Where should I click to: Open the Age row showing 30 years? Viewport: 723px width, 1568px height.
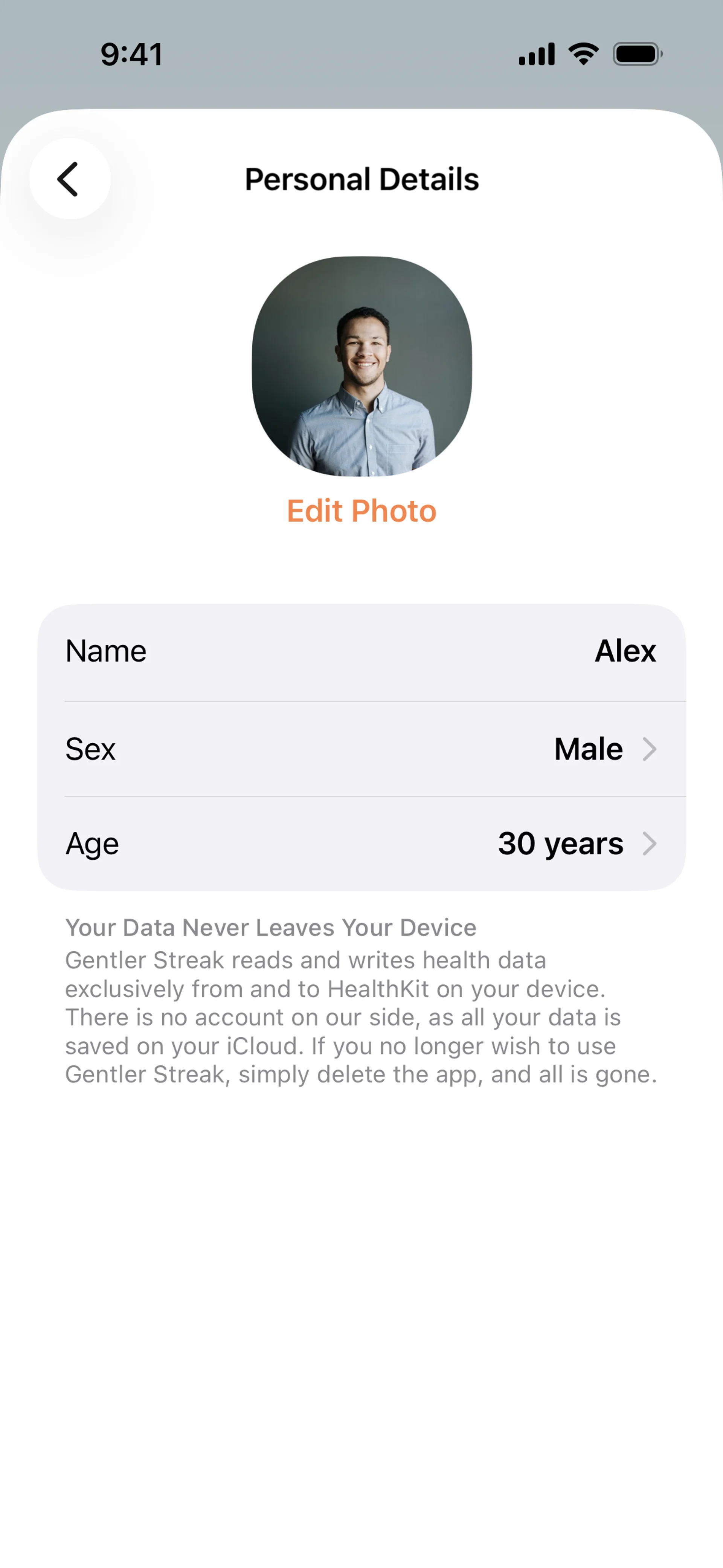(x=361, y=843)
